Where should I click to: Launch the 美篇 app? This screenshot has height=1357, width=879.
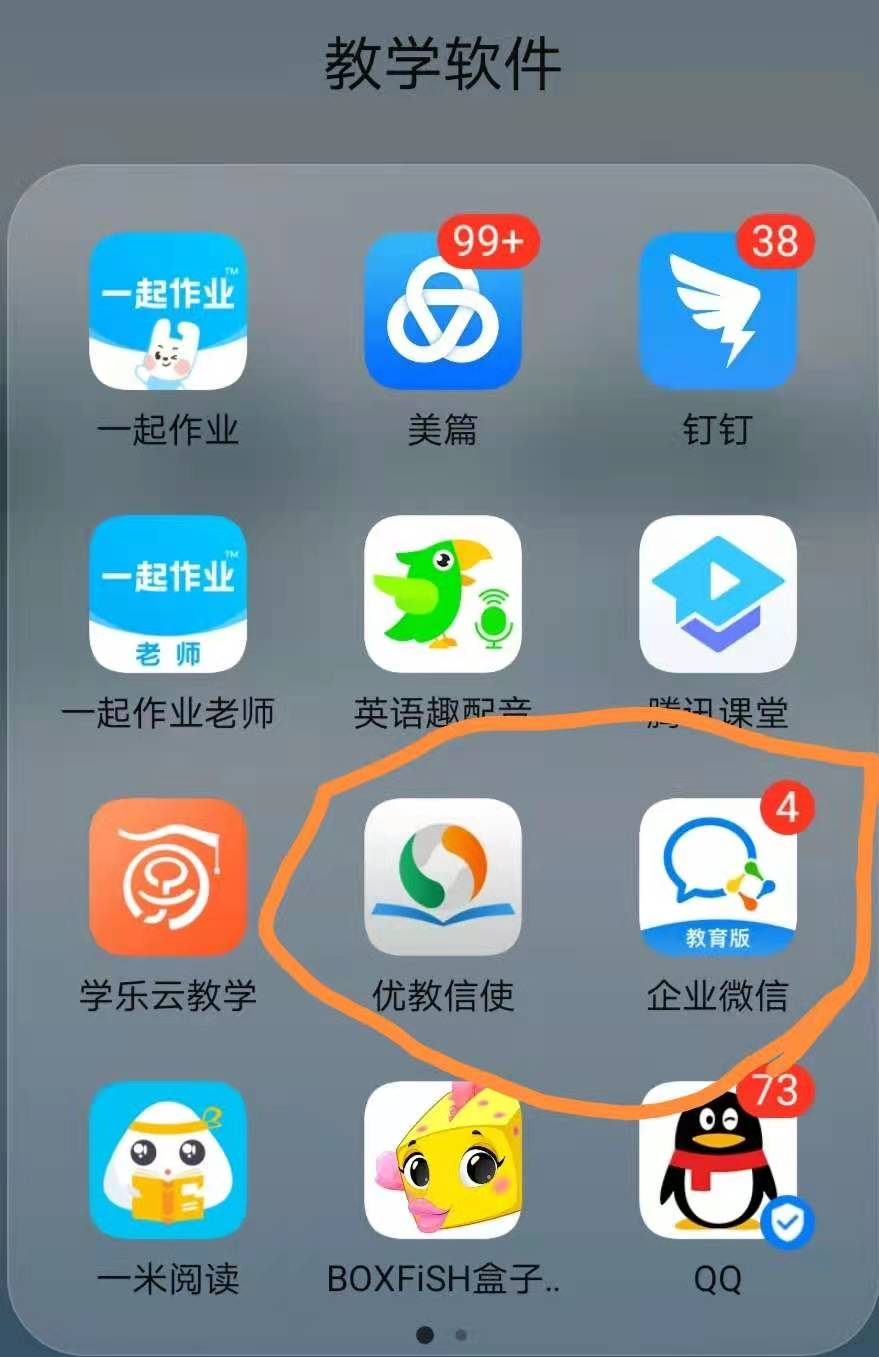pos(443,311)
